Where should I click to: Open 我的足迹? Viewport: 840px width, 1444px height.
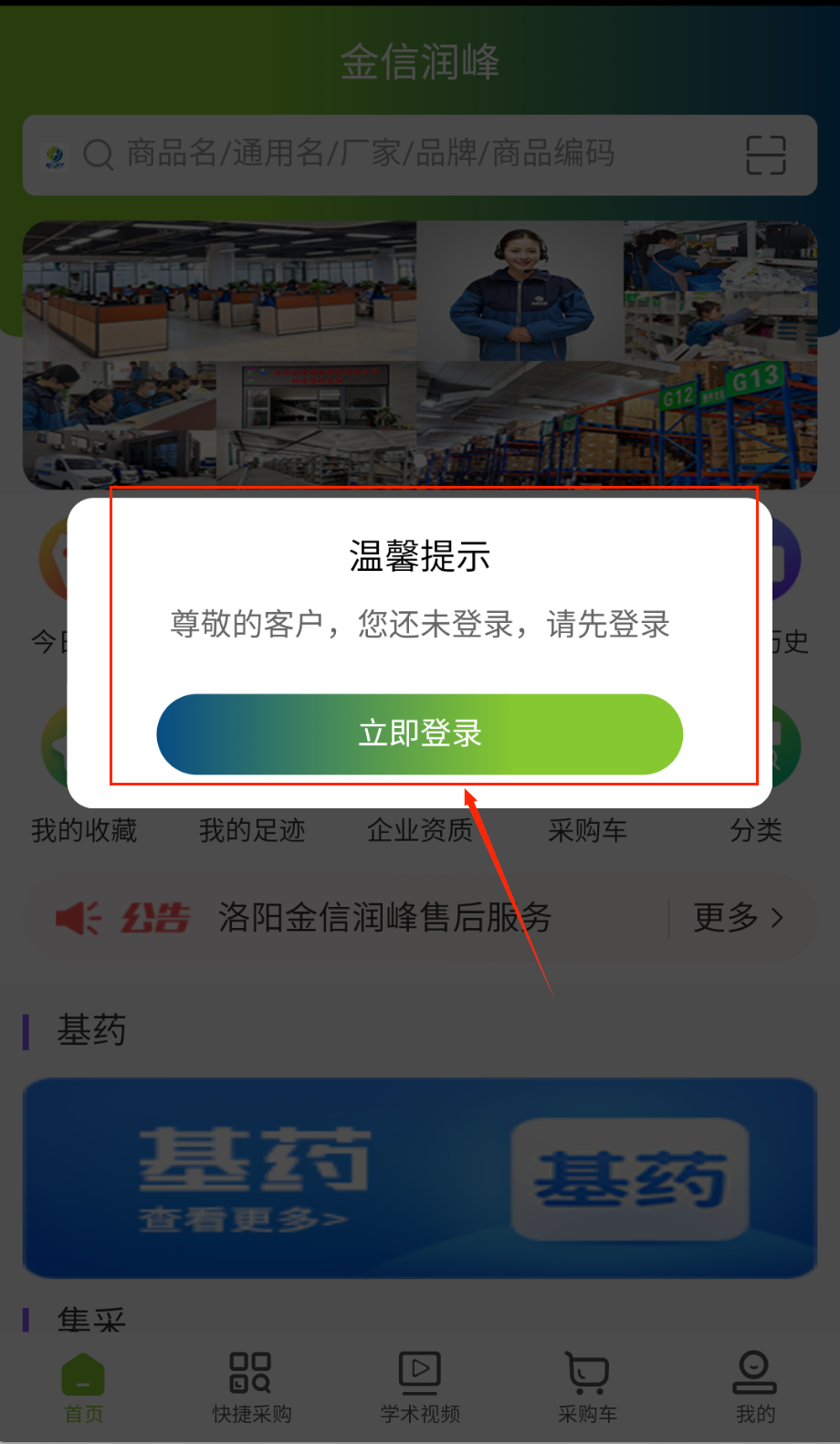click(x=252, y=829)
